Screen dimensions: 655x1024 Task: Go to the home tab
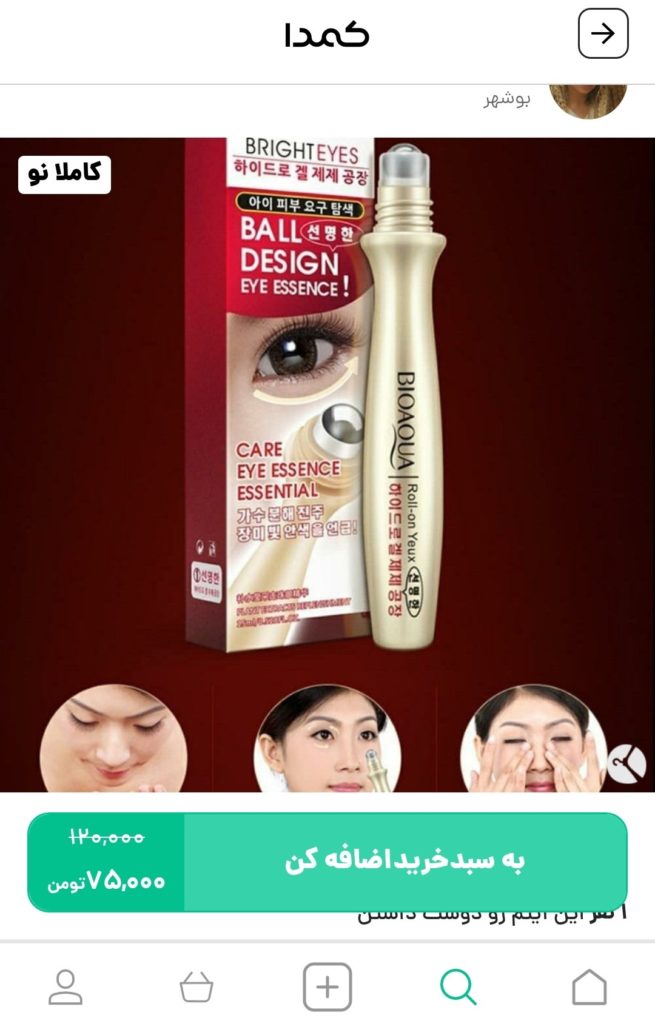point(589,987)
